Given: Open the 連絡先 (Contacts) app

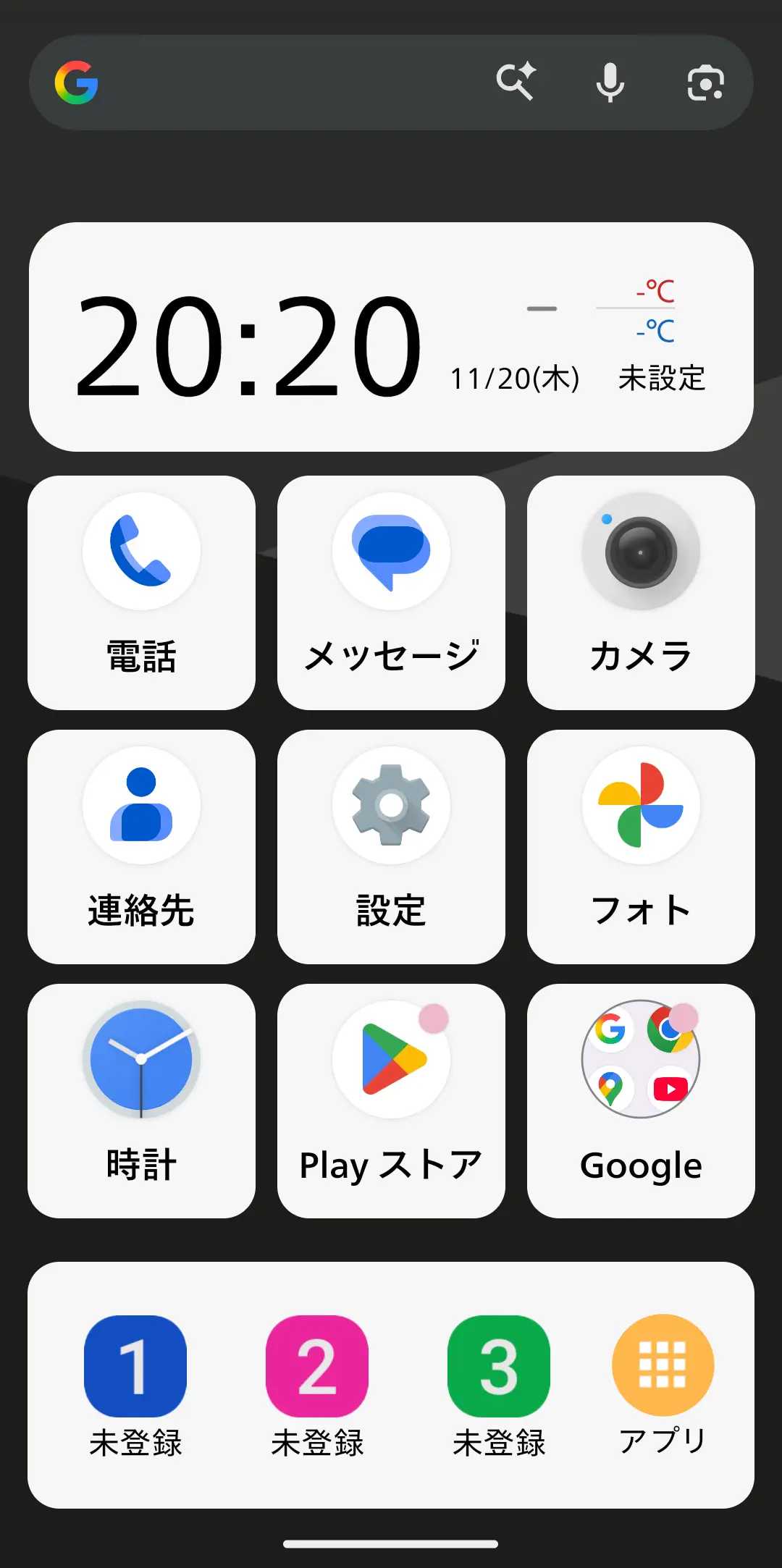Looking at the screenshot, I should pos(142,843).
